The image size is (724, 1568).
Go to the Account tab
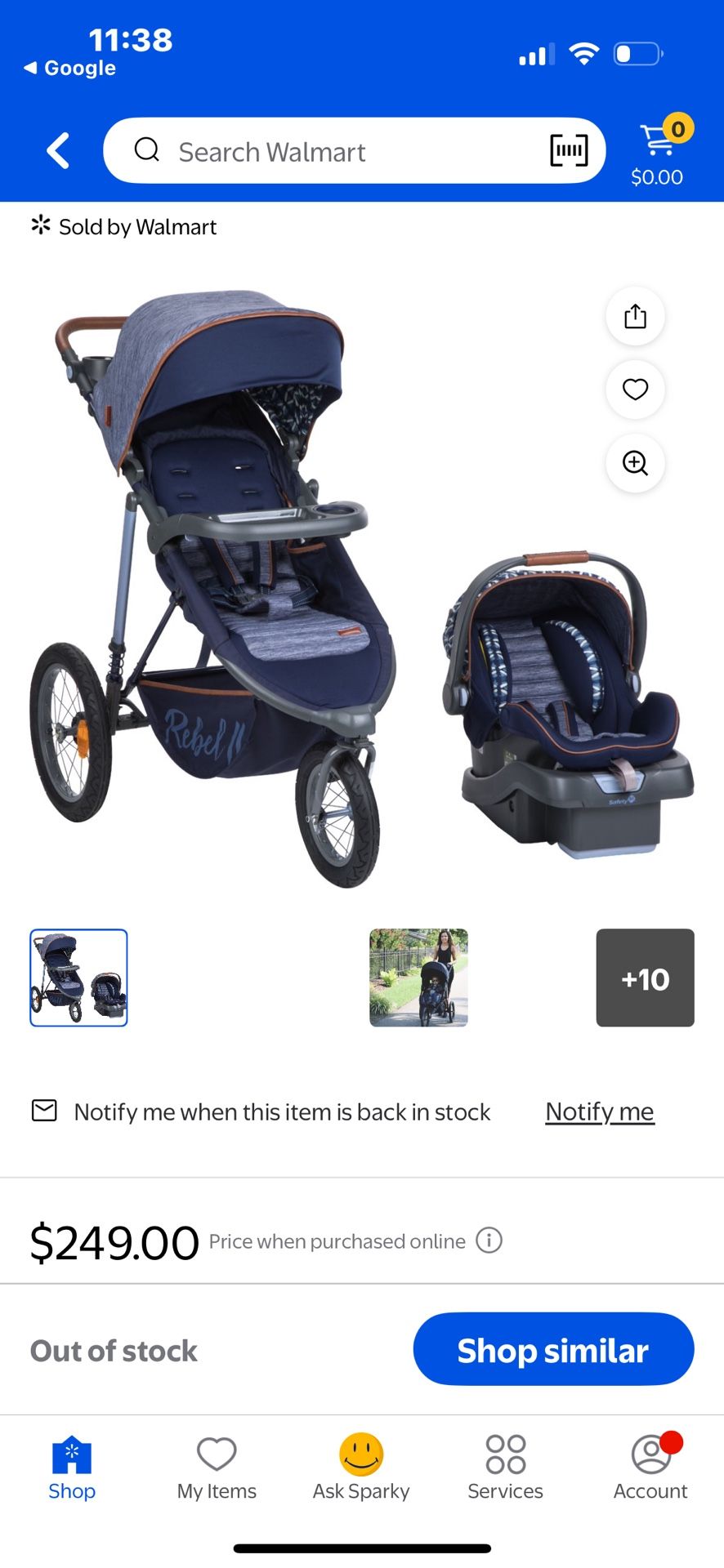(651, 1468)
